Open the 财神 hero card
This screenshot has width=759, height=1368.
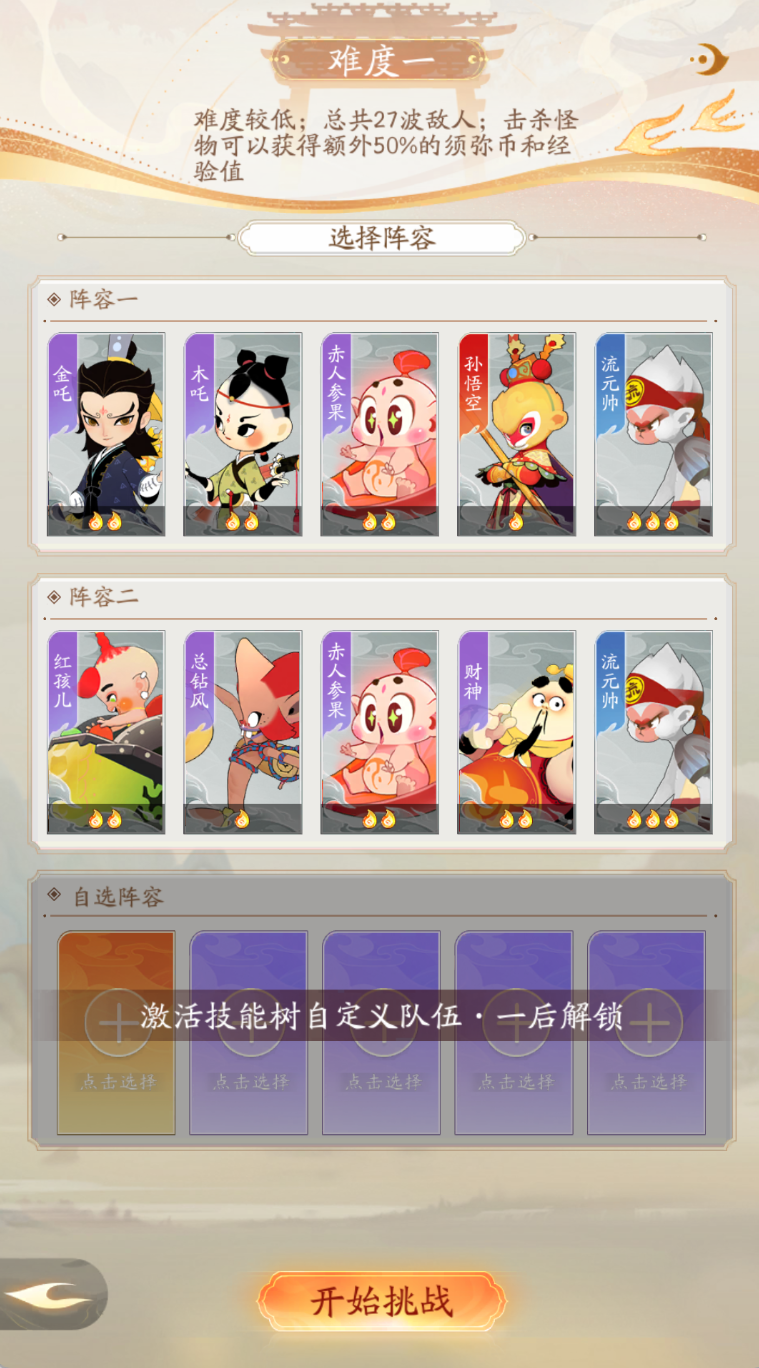[516, 732]
